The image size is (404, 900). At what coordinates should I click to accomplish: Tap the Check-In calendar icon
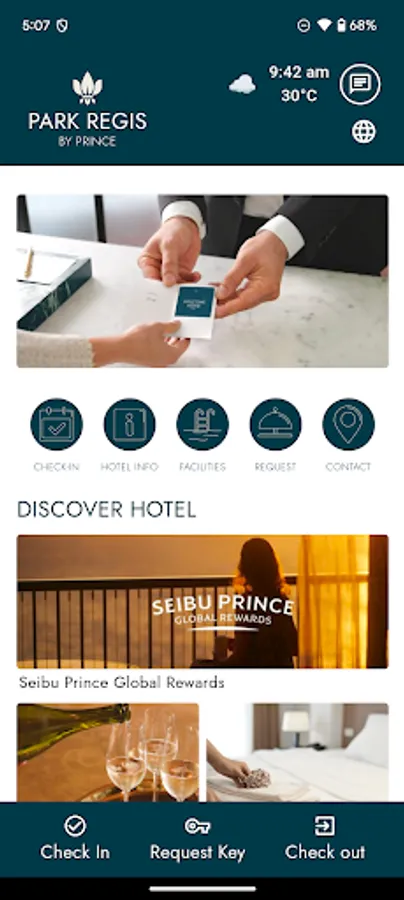tap(56, 425)
